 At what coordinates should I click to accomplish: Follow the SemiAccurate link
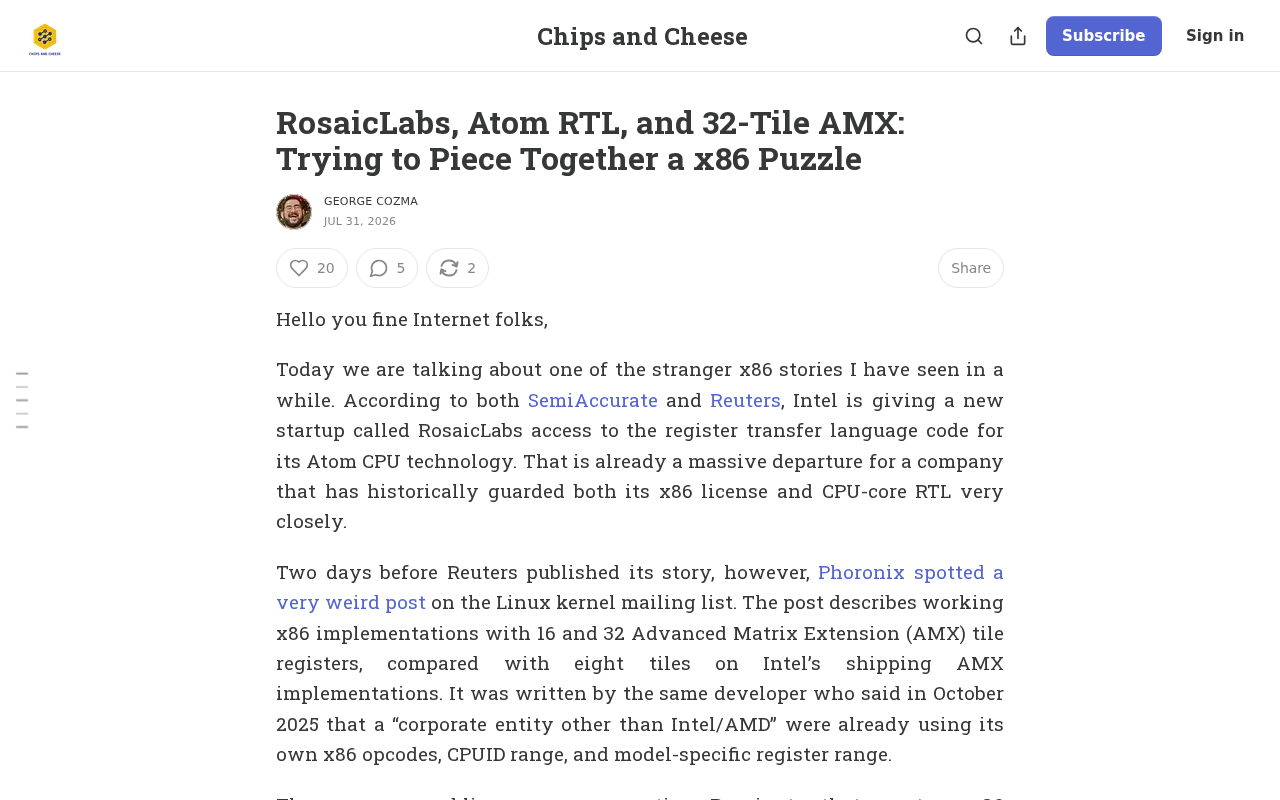pyautogui.click(x=593, y=400)
